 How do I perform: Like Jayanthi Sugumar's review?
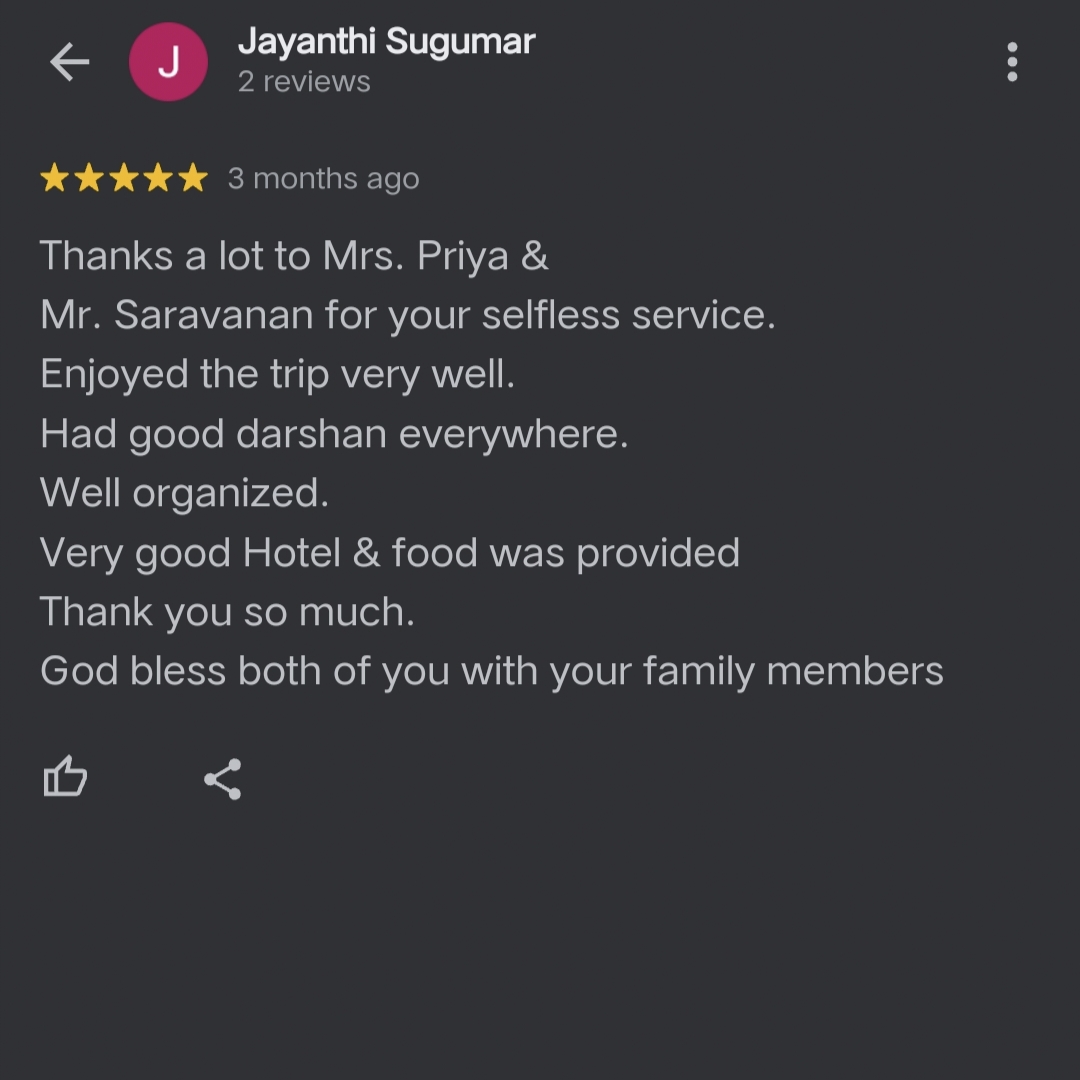coord(66,777)
